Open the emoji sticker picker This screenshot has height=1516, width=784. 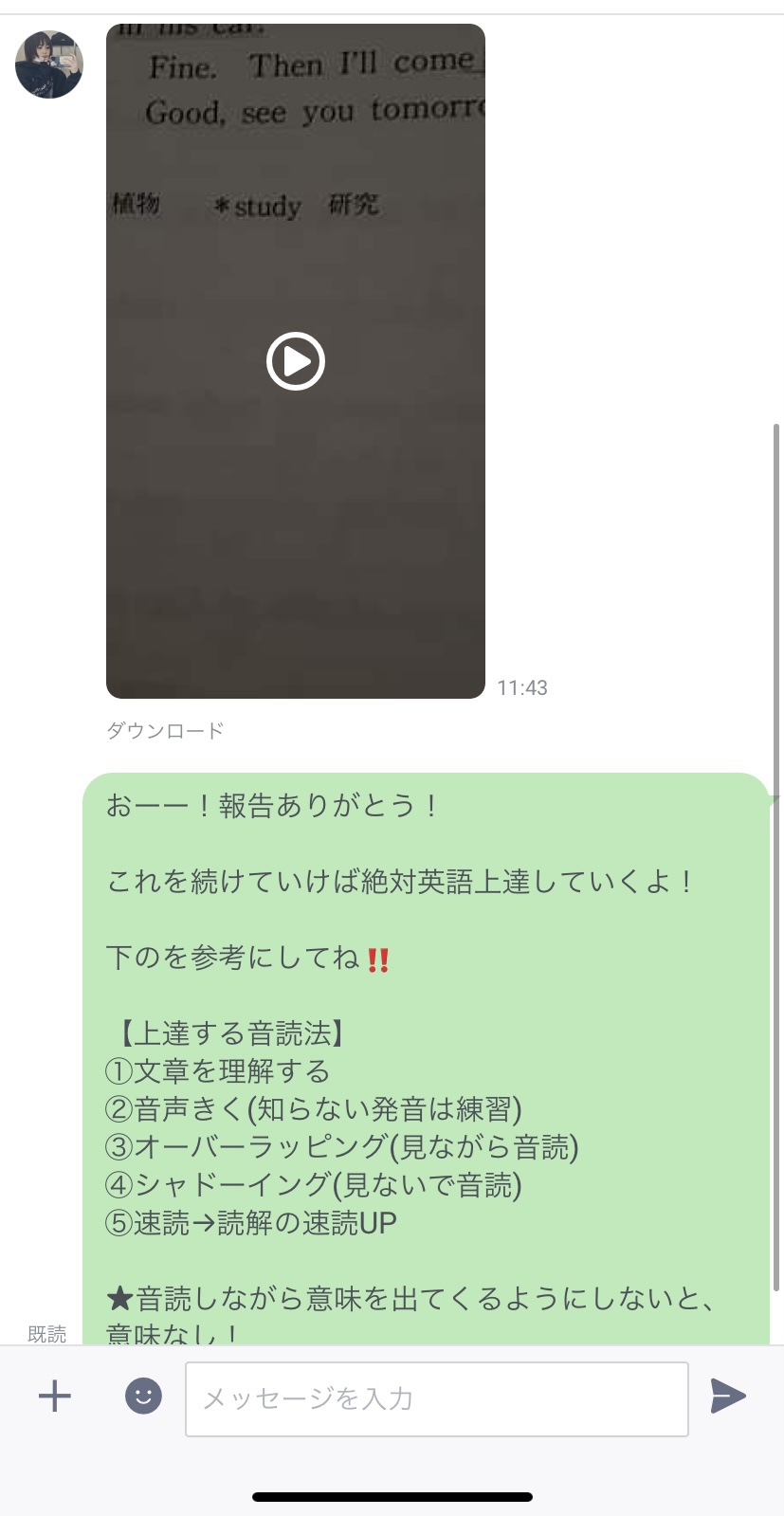[144, 1396]
